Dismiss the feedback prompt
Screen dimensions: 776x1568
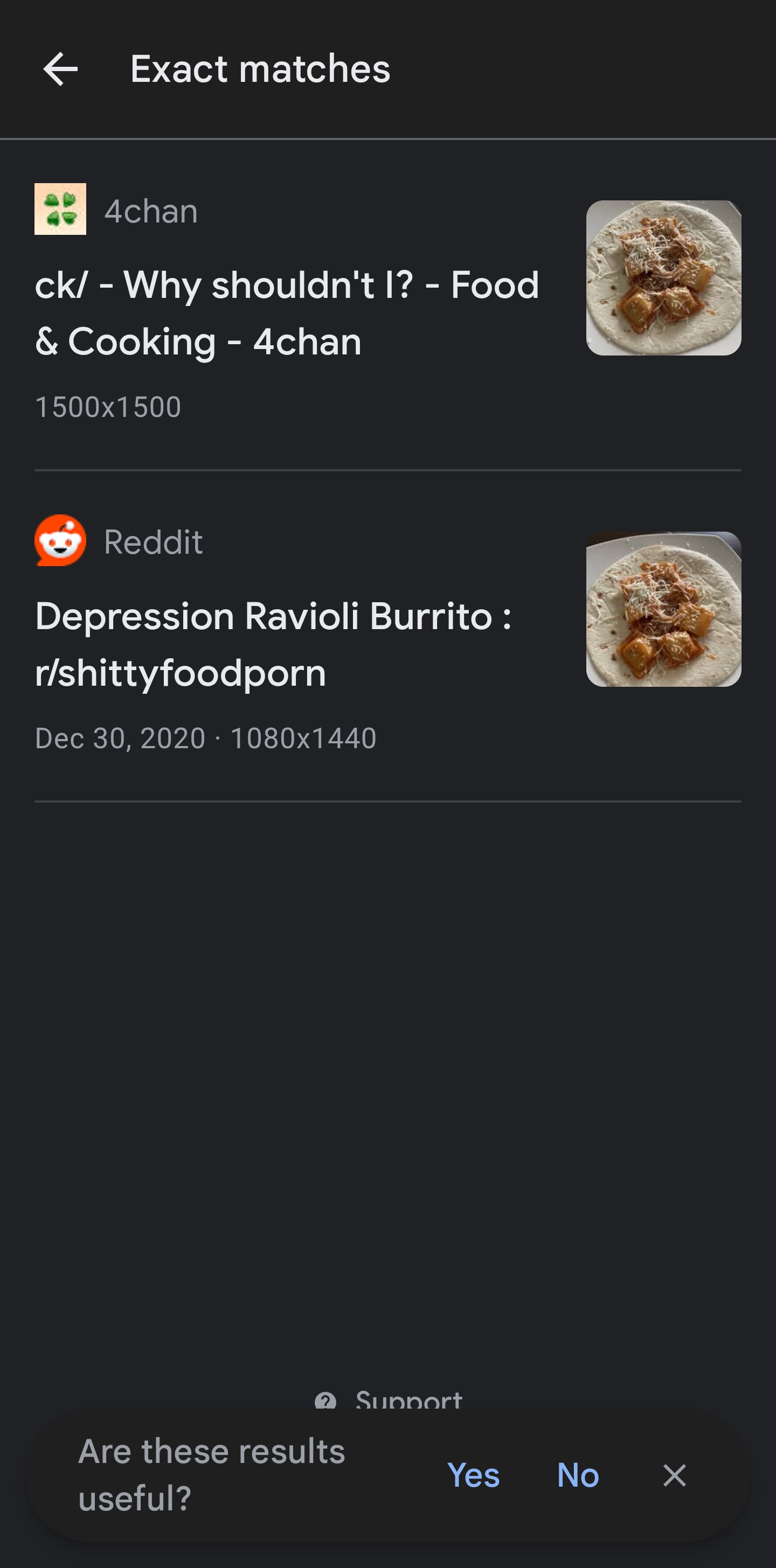point(674,1475)
